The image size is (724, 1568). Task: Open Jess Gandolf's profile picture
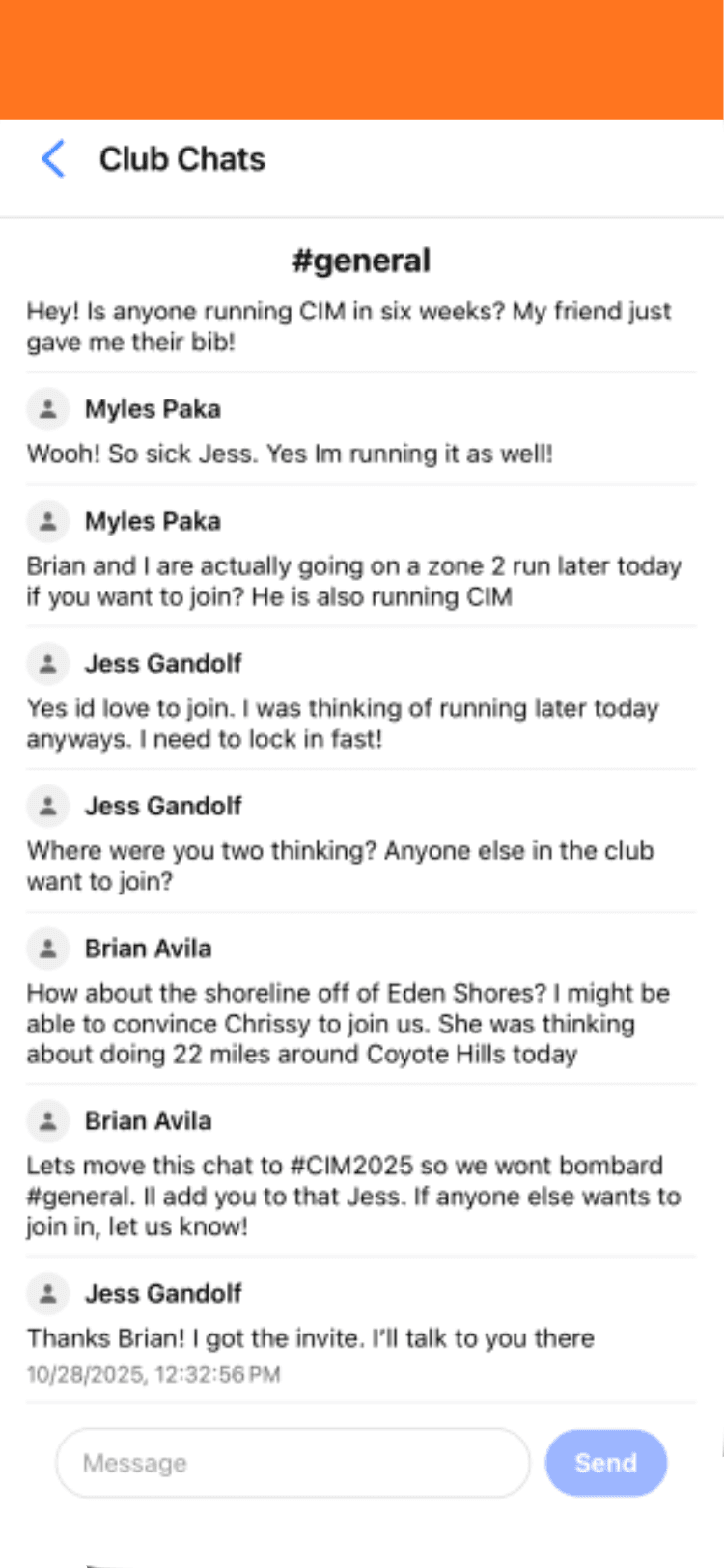(x=48, y=664)
